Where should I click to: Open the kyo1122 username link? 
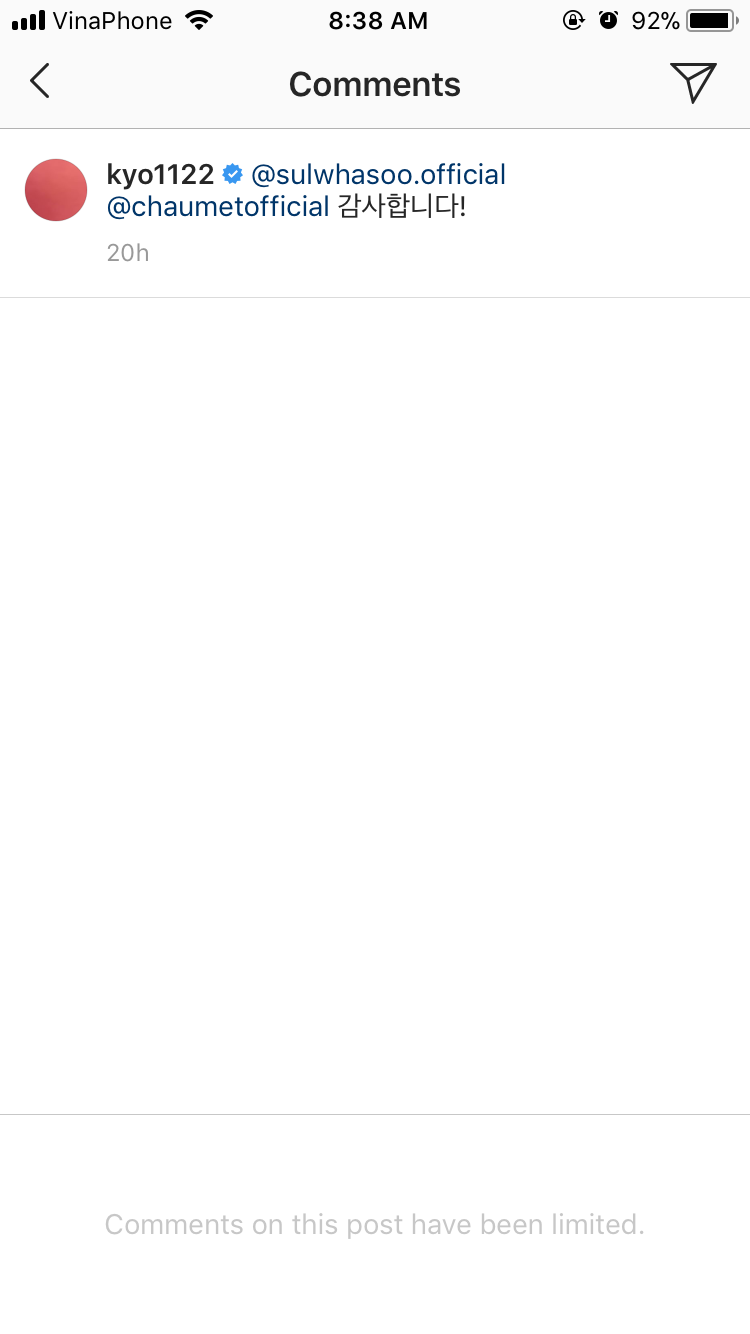click(x=160, y=175)
